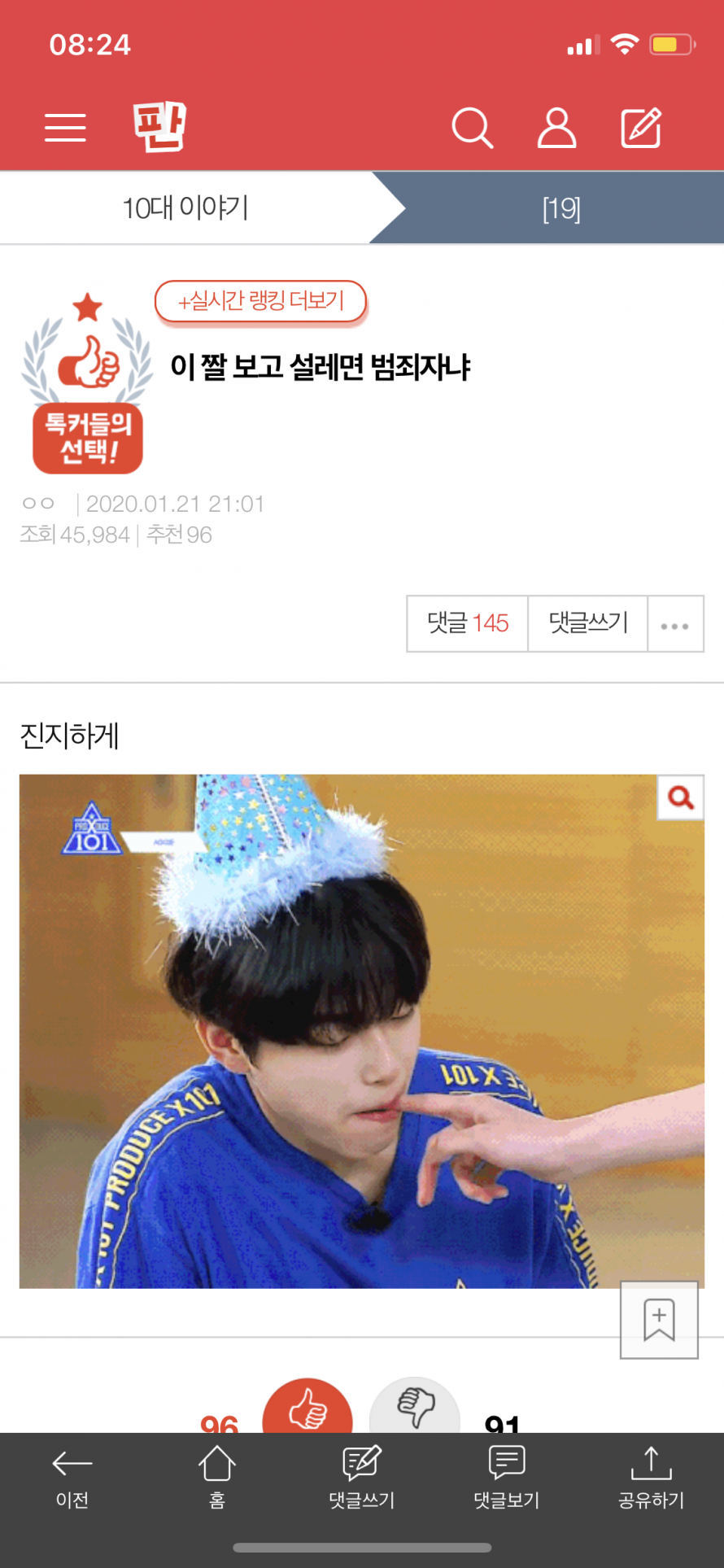Share the post via 공유하기
This screenshot has height=1568, width=724.
tap(652, 1478)
